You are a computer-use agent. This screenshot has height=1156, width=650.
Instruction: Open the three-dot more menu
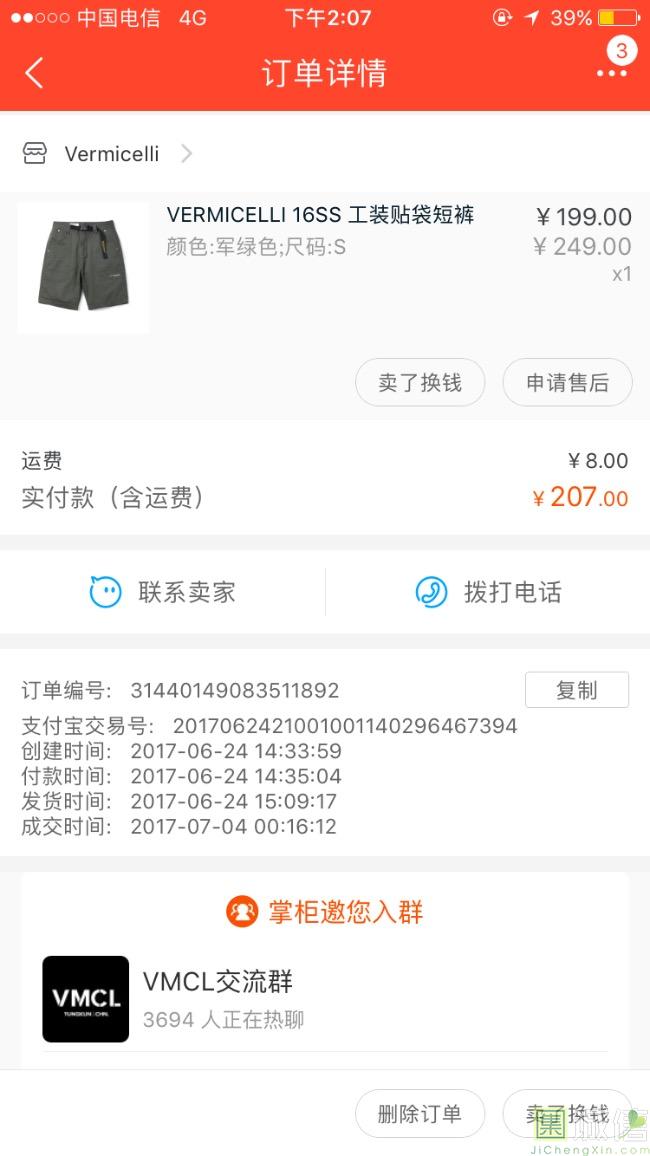coord(611,73)
